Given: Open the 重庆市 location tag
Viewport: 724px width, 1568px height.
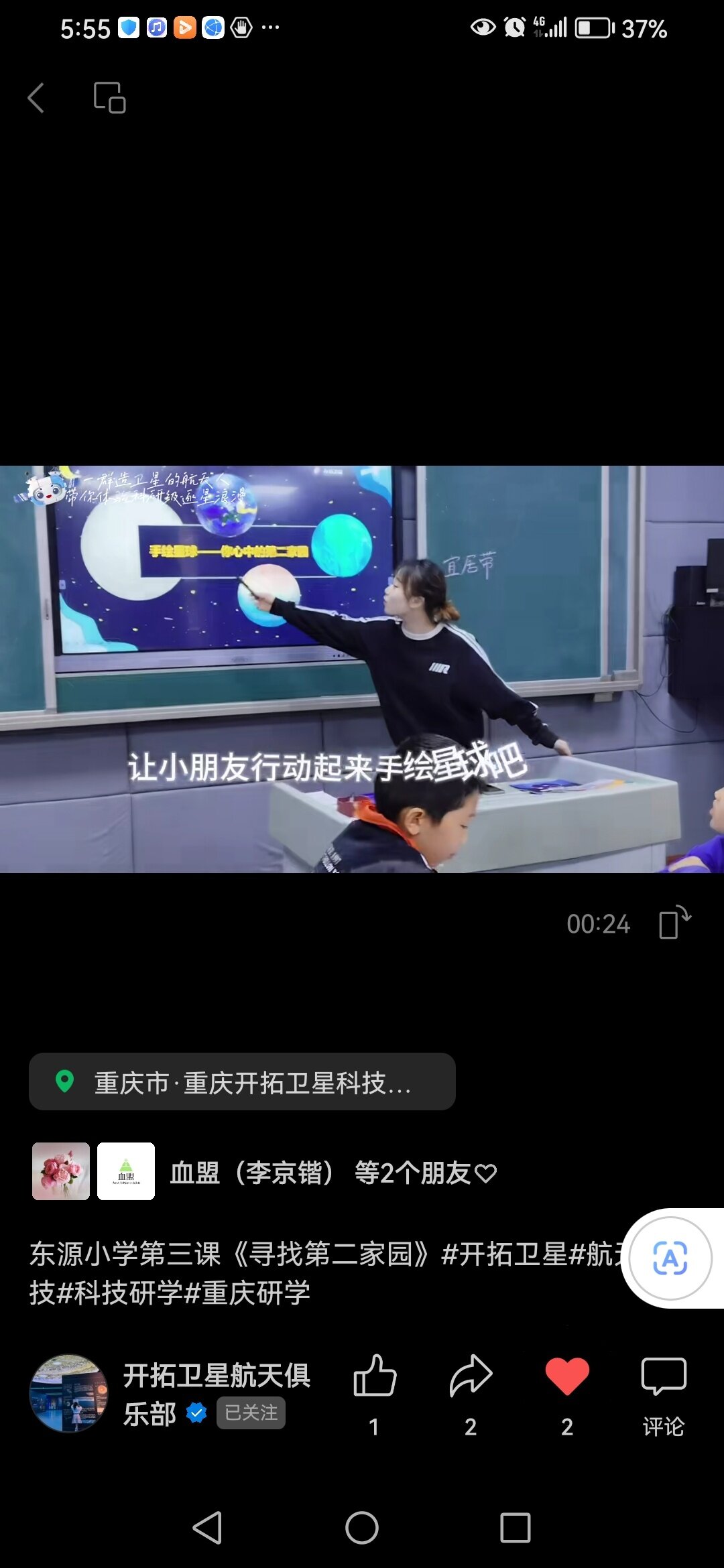Looking at the screenshot, I should 242,1082.
